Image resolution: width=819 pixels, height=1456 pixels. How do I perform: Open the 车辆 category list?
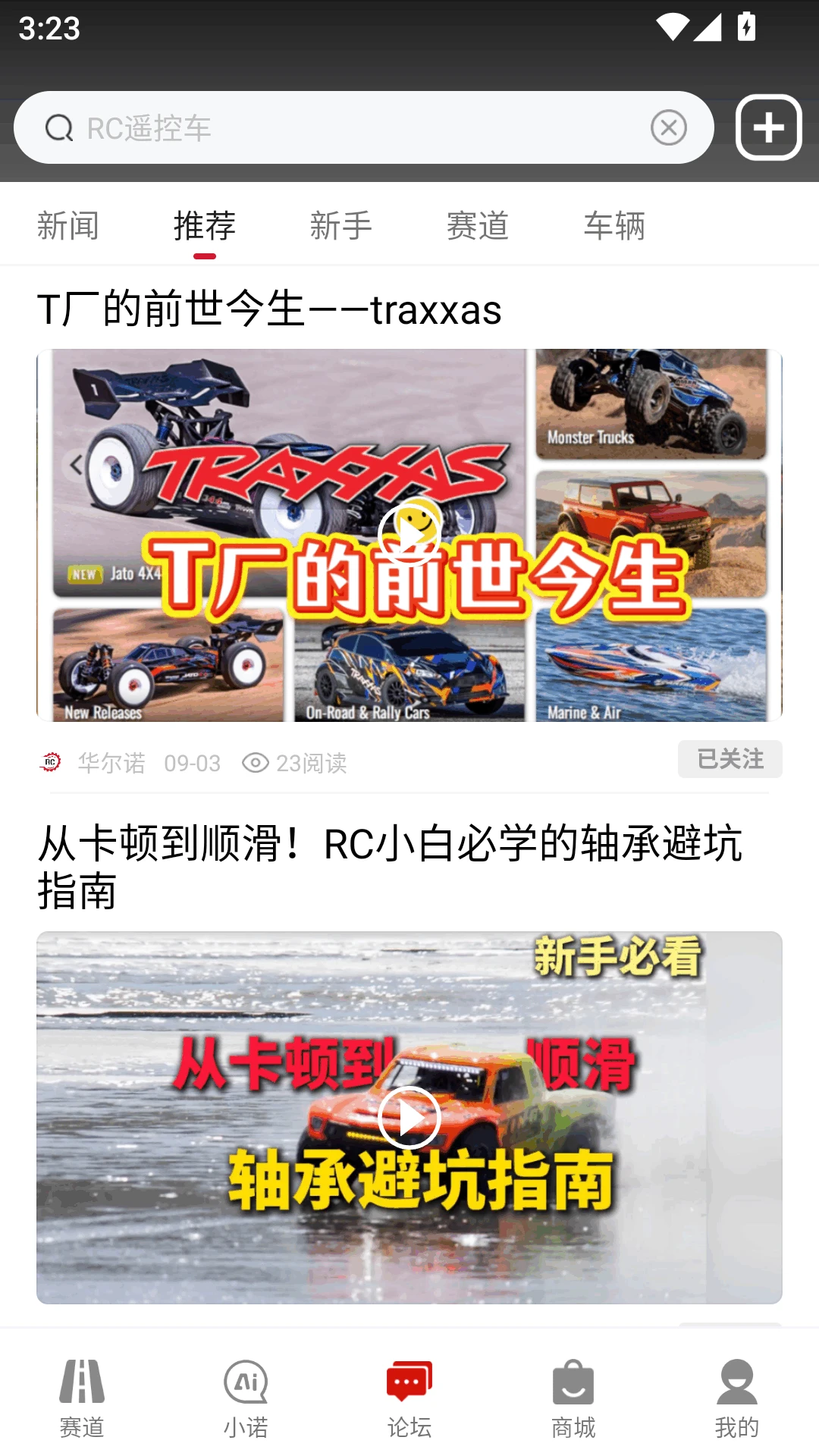coord(613,225)
